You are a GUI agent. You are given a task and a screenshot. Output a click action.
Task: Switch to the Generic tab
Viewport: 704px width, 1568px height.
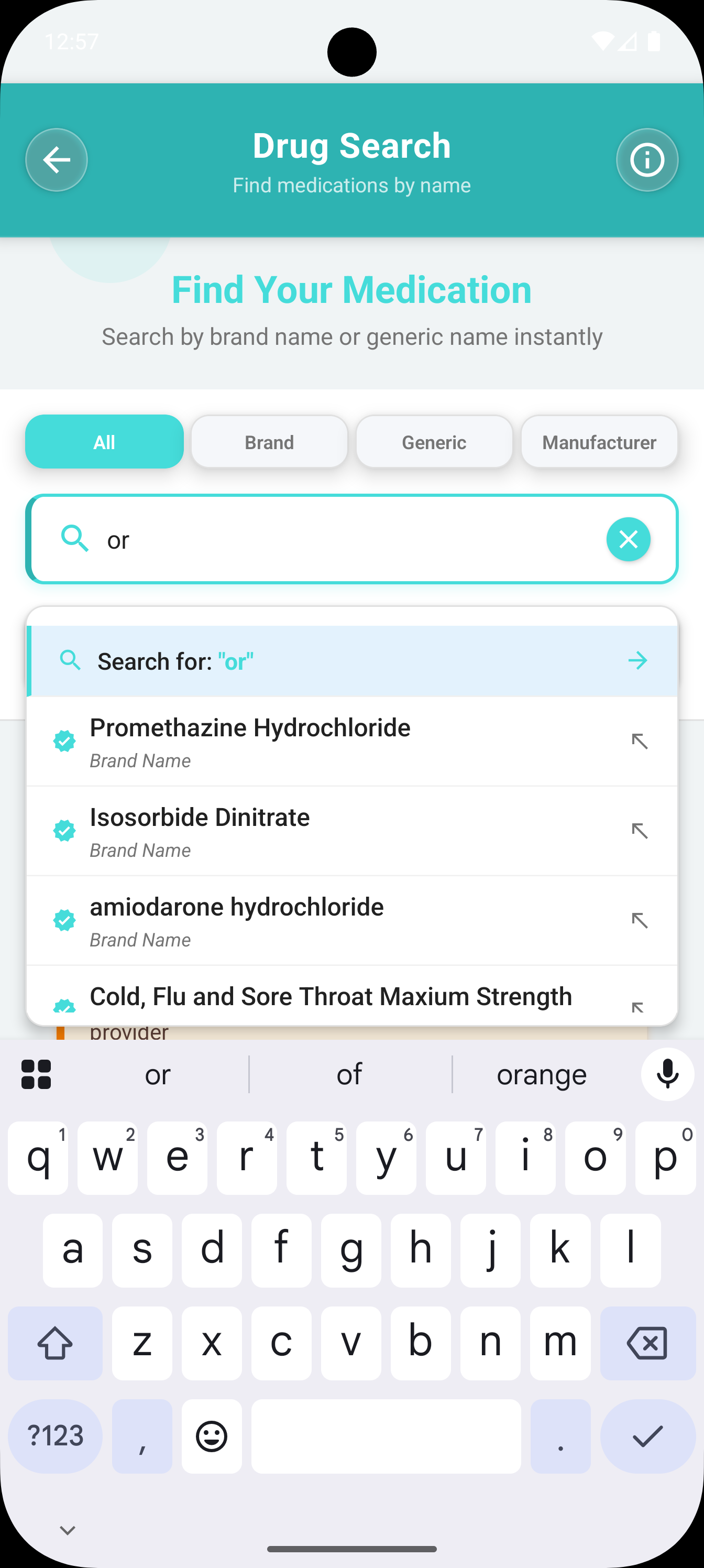coord(434,442)
